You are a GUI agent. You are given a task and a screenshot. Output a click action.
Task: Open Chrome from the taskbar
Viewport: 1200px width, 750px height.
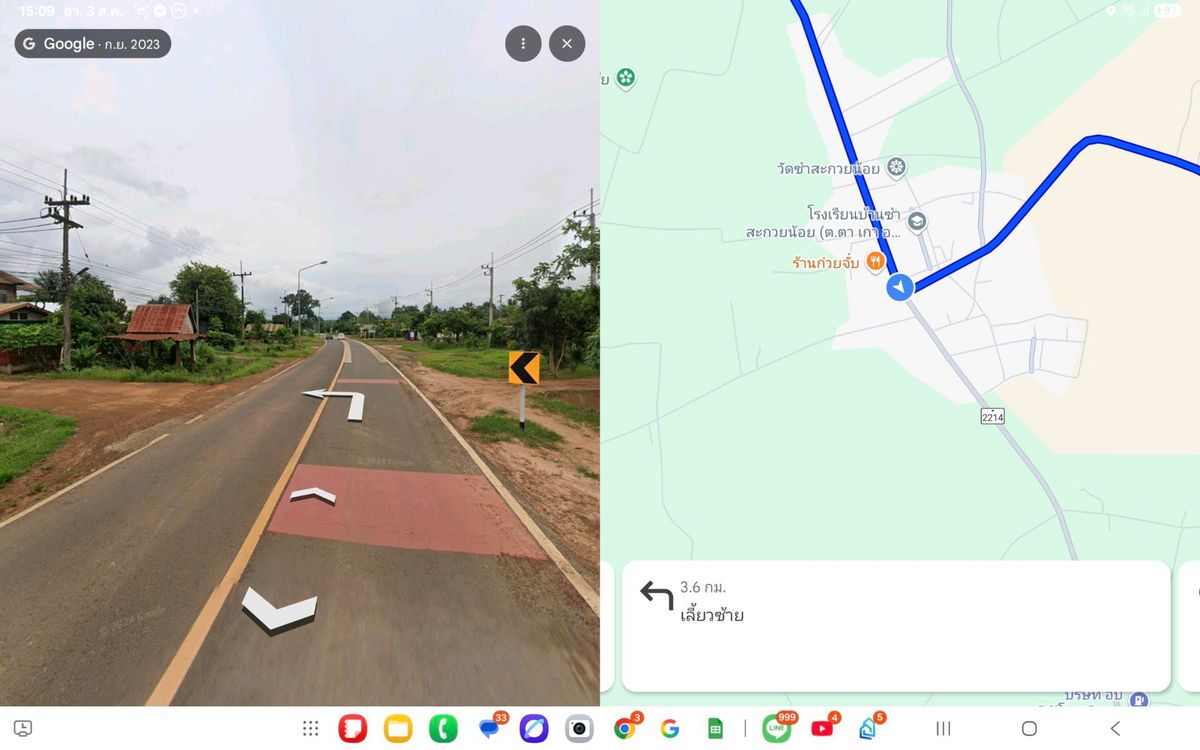tap(625, 729)
